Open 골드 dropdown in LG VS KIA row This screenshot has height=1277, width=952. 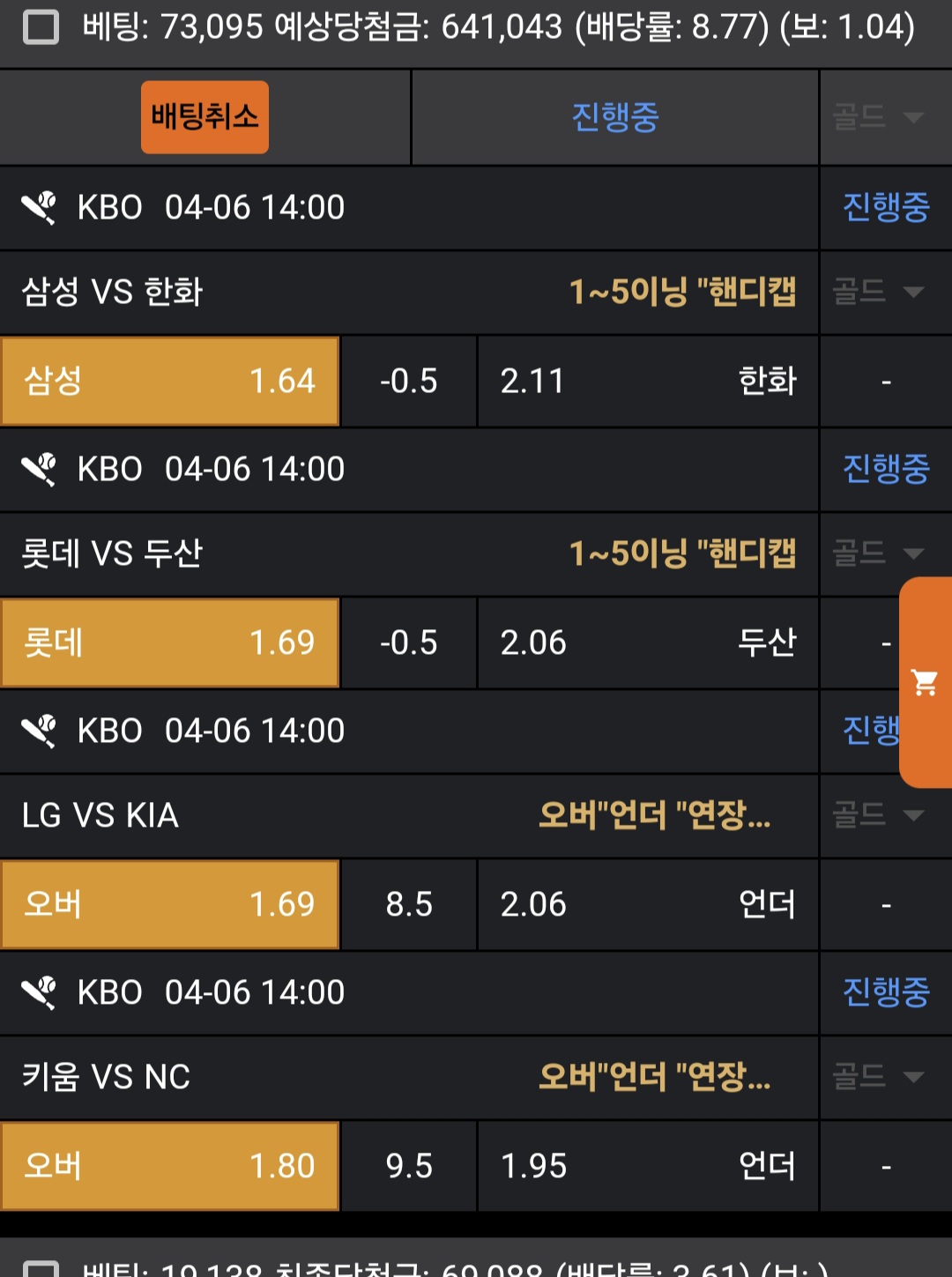[x=878, y=815]
